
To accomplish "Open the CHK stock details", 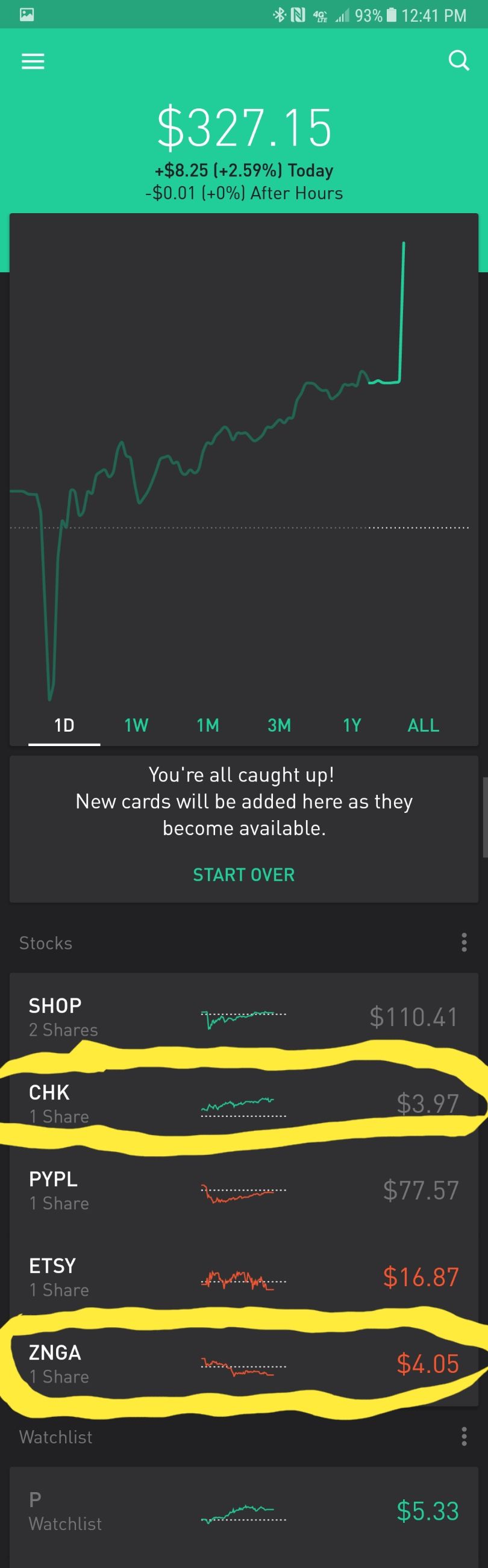I will 243,1103.
